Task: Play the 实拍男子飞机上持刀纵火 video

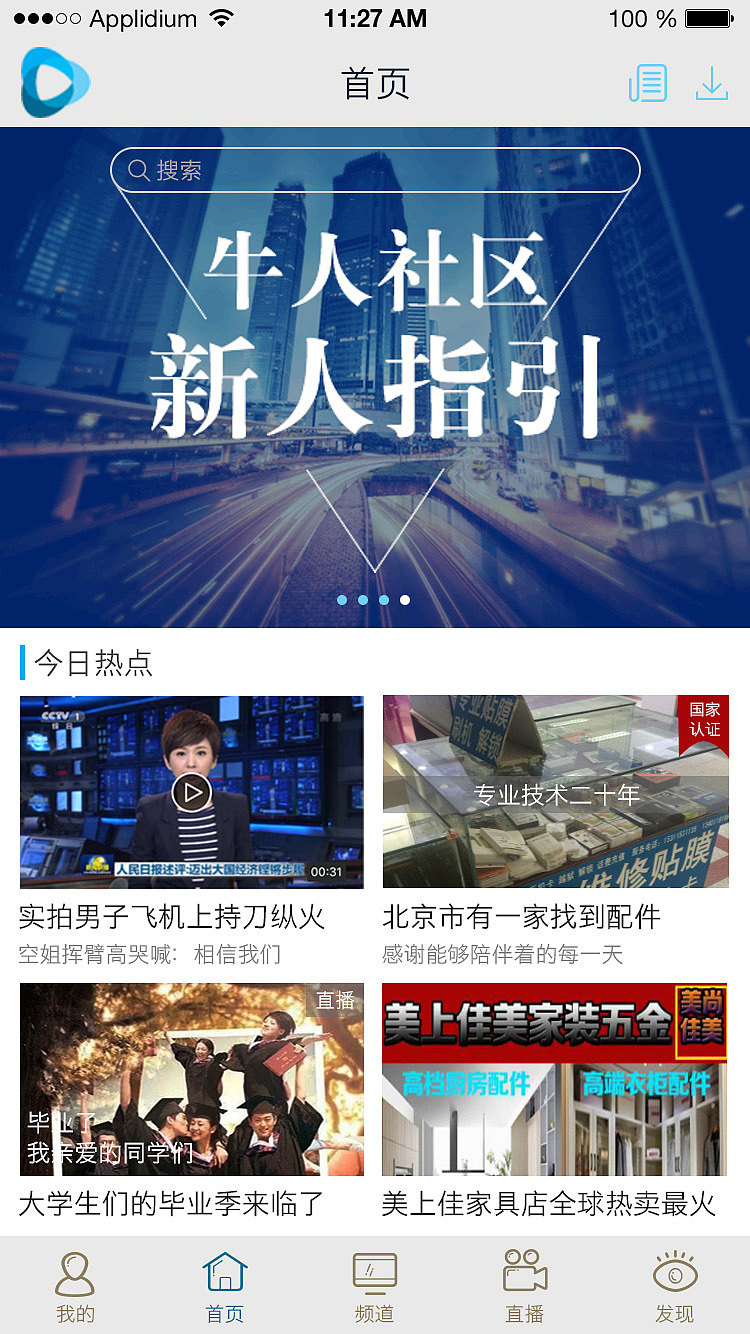Action: (192, 792)
